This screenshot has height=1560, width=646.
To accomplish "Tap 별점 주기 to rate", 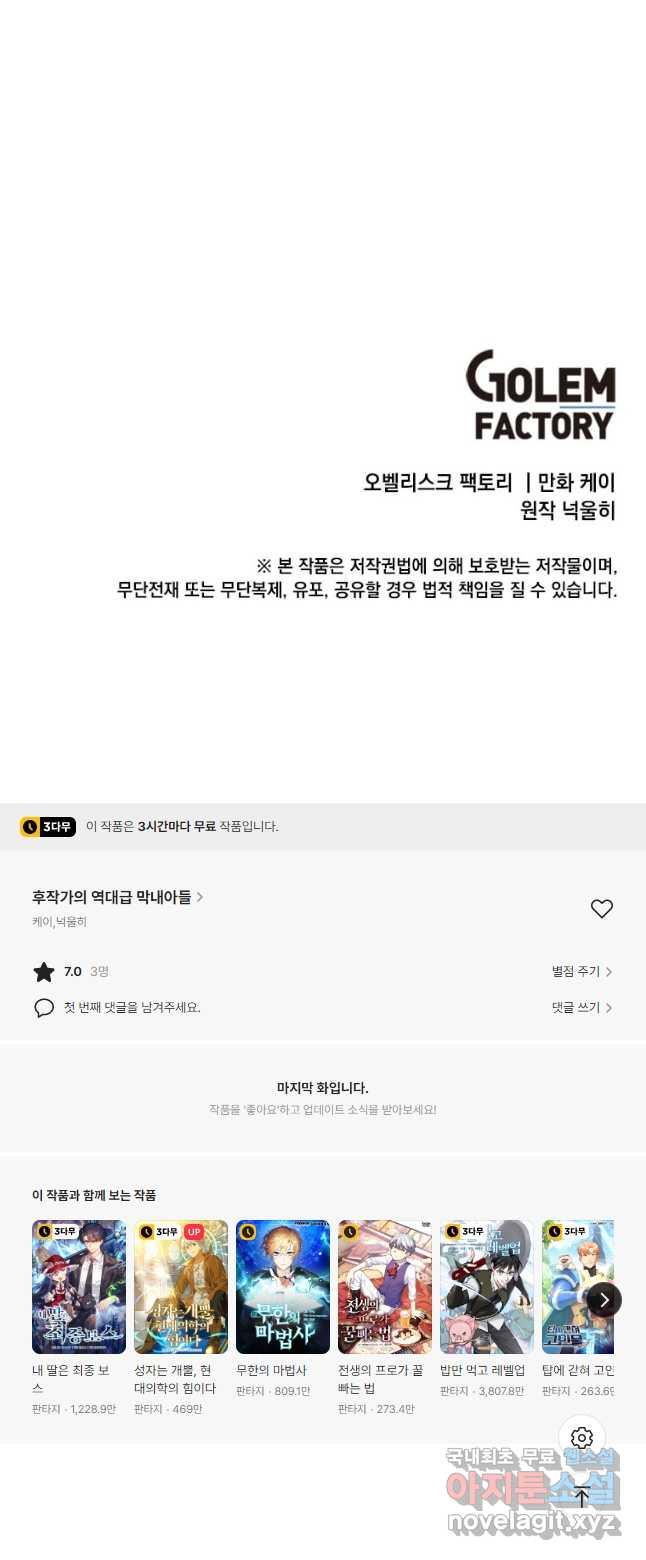I will pos(582,971).
